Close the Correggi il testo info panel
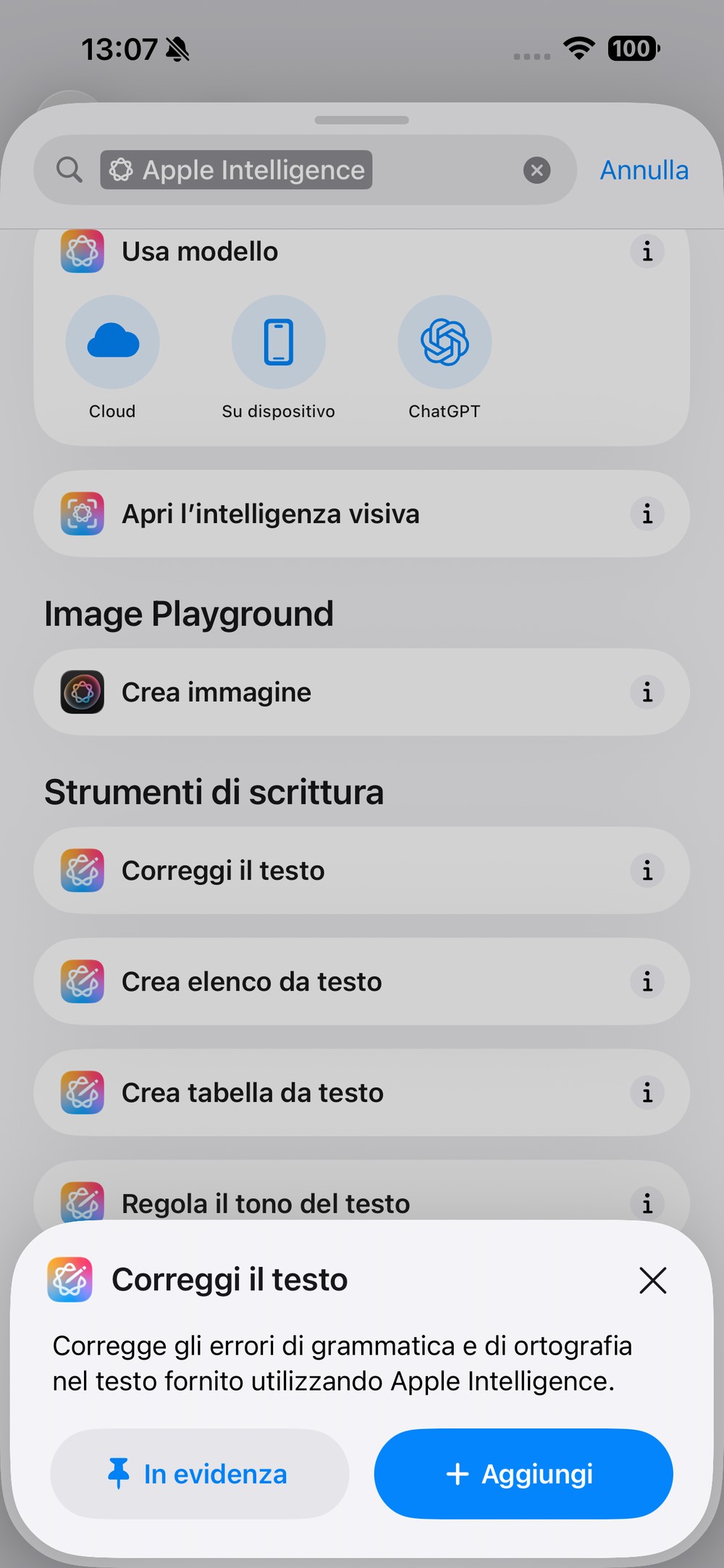724x1568 pixels. click(x=652, y=1280)
